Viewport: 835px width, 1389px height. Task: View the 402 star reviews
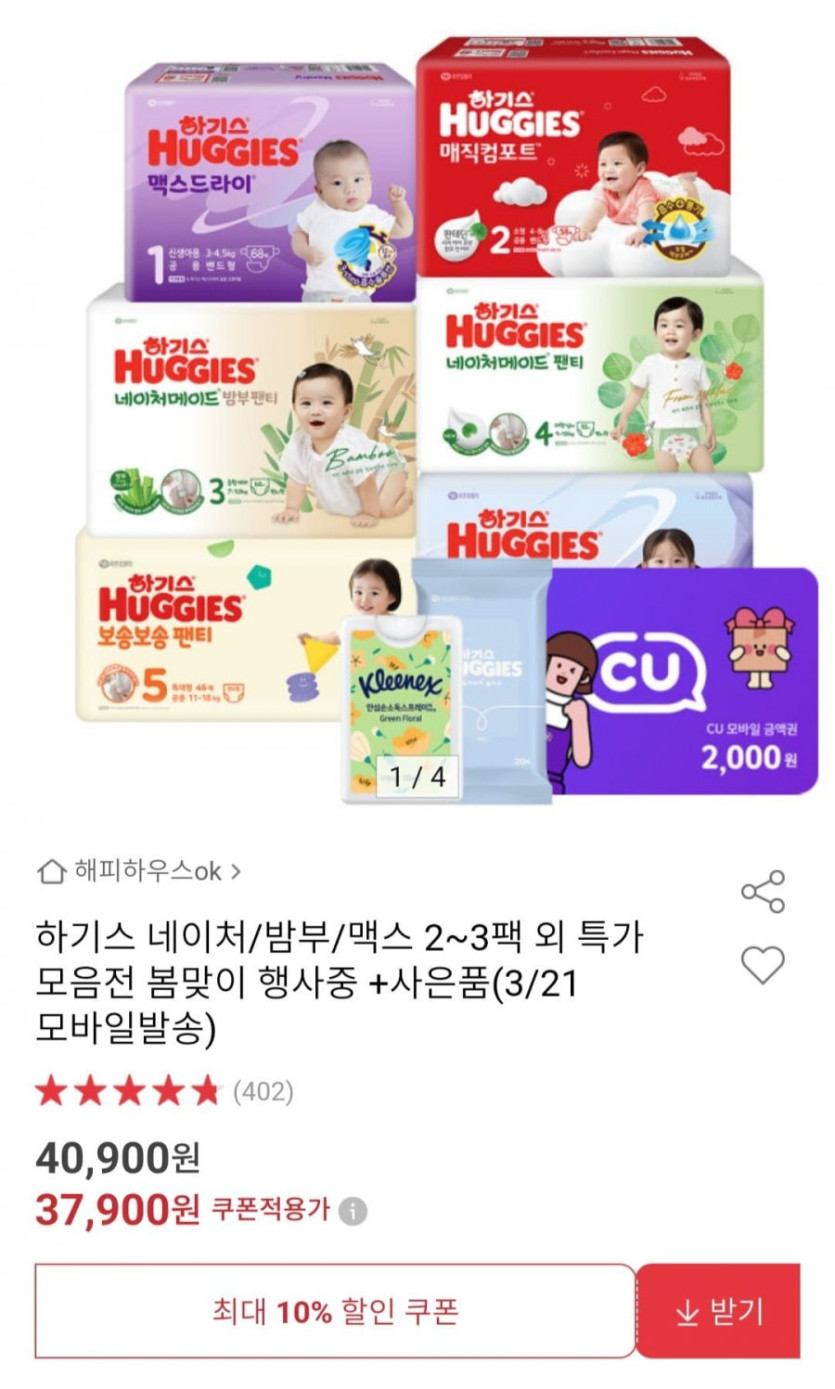click(x=165, y=1091)
